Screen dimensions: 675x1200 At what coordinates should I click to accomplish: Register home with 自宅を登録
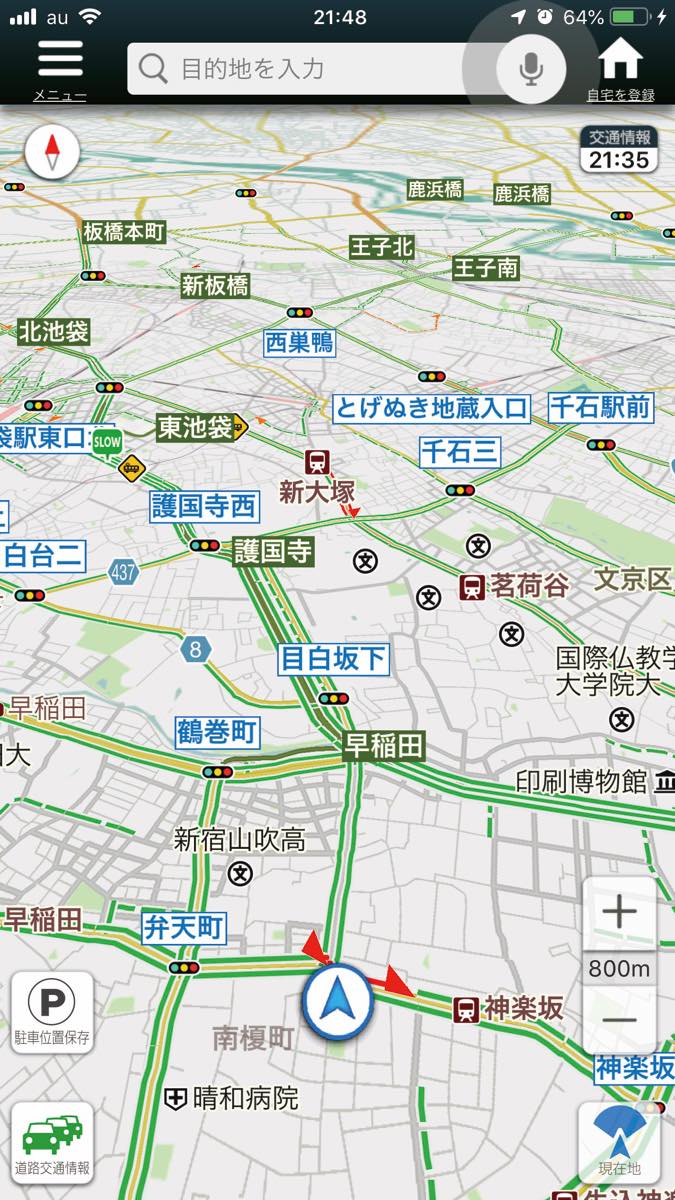620,68
